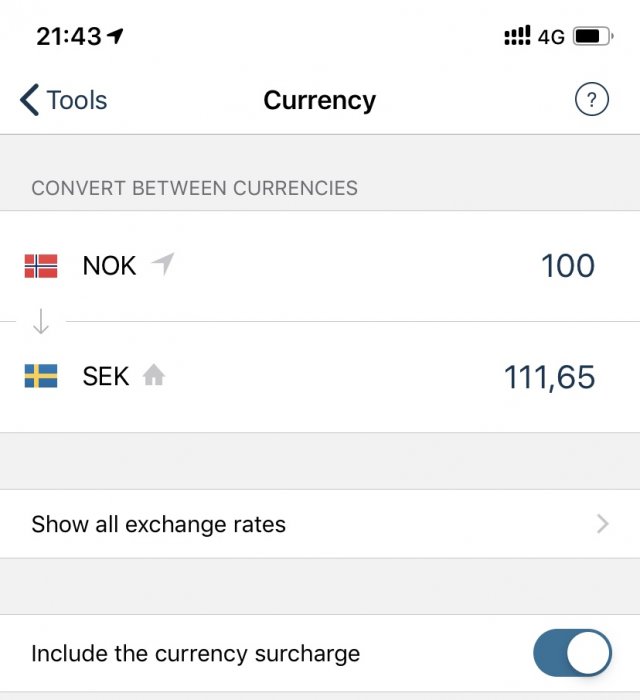
Task: Open Show all exchange rates
Action: 320,524
